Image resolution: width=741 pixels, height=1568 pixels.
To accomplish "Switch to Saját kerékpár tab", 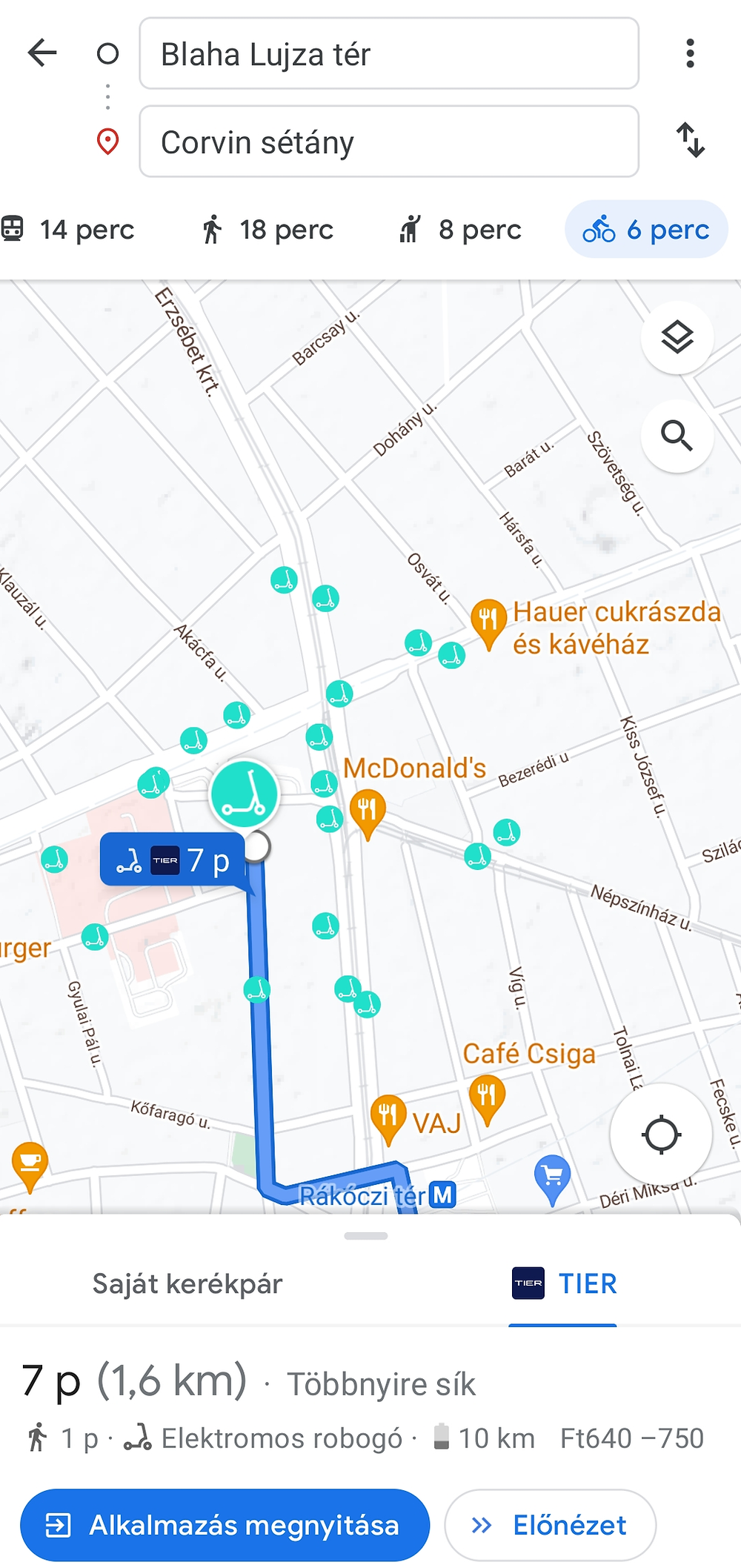I will click(187, 1284).
